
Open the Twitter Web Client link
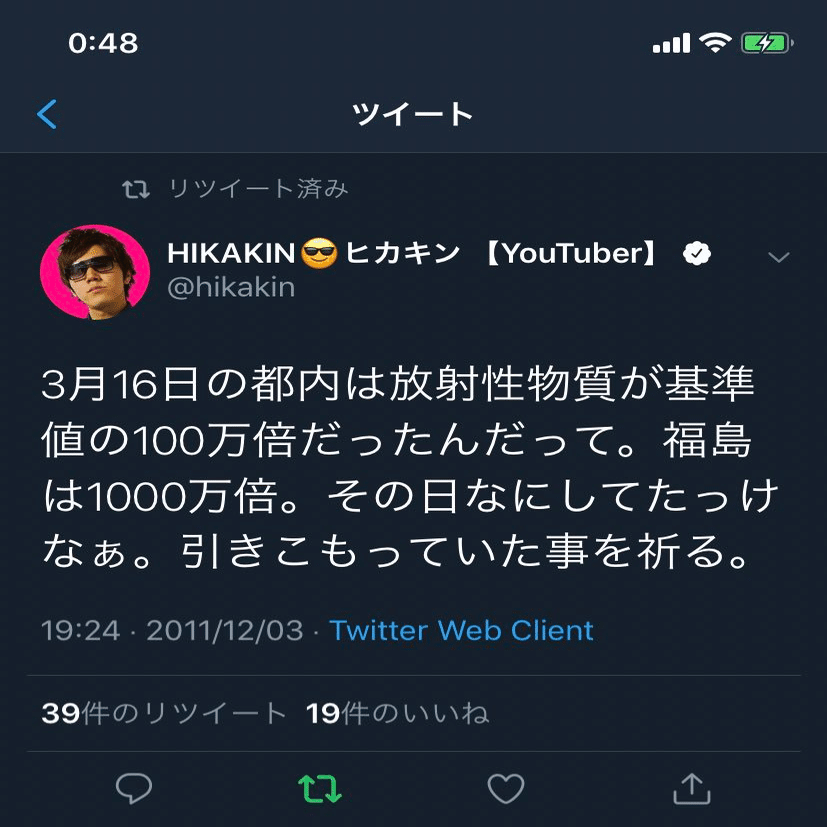click(x=461, y=631)
